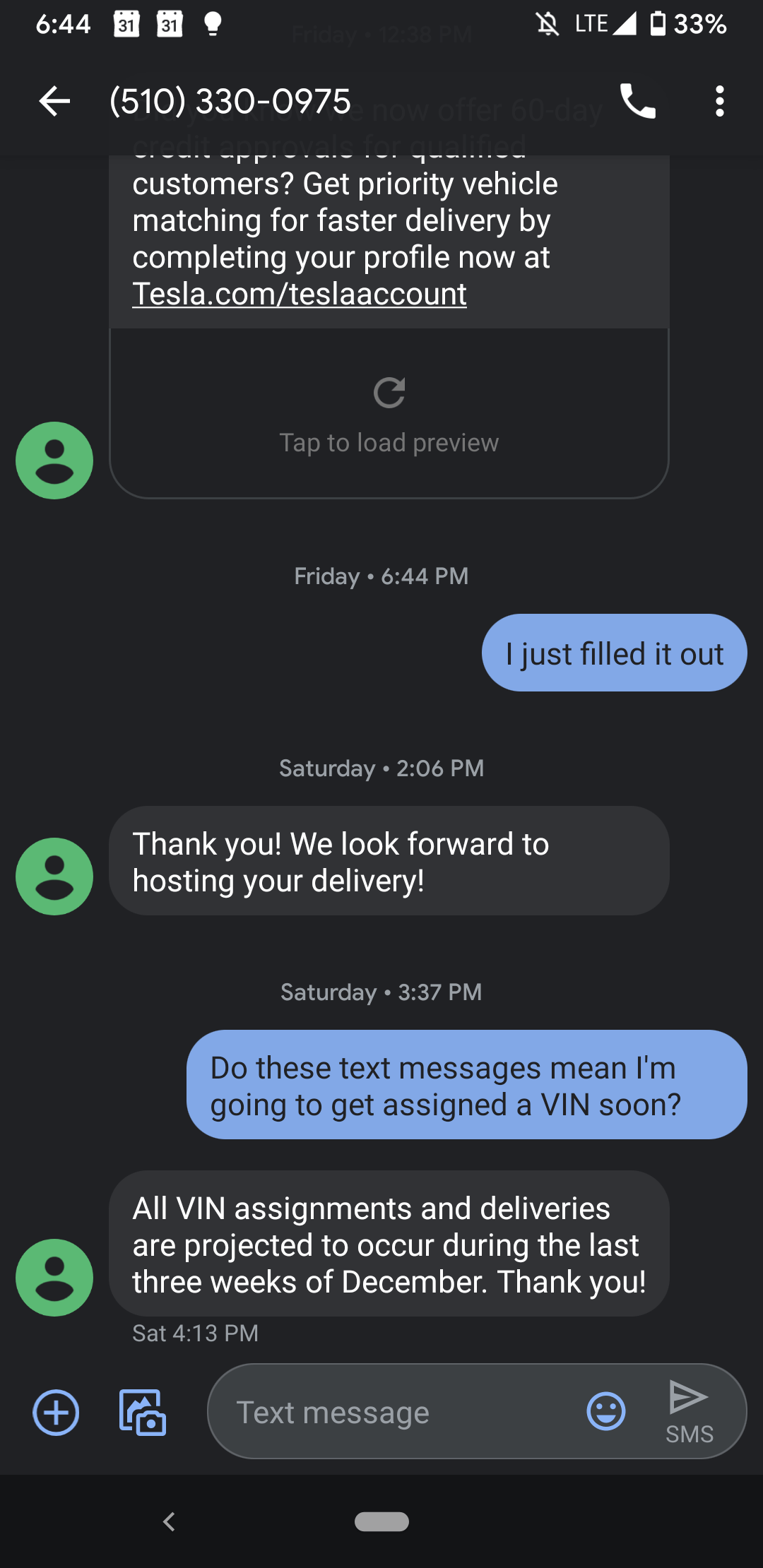Screen dimensions: 763x1568
Task: Tap the Text message input field
Action: point(396,1412)
